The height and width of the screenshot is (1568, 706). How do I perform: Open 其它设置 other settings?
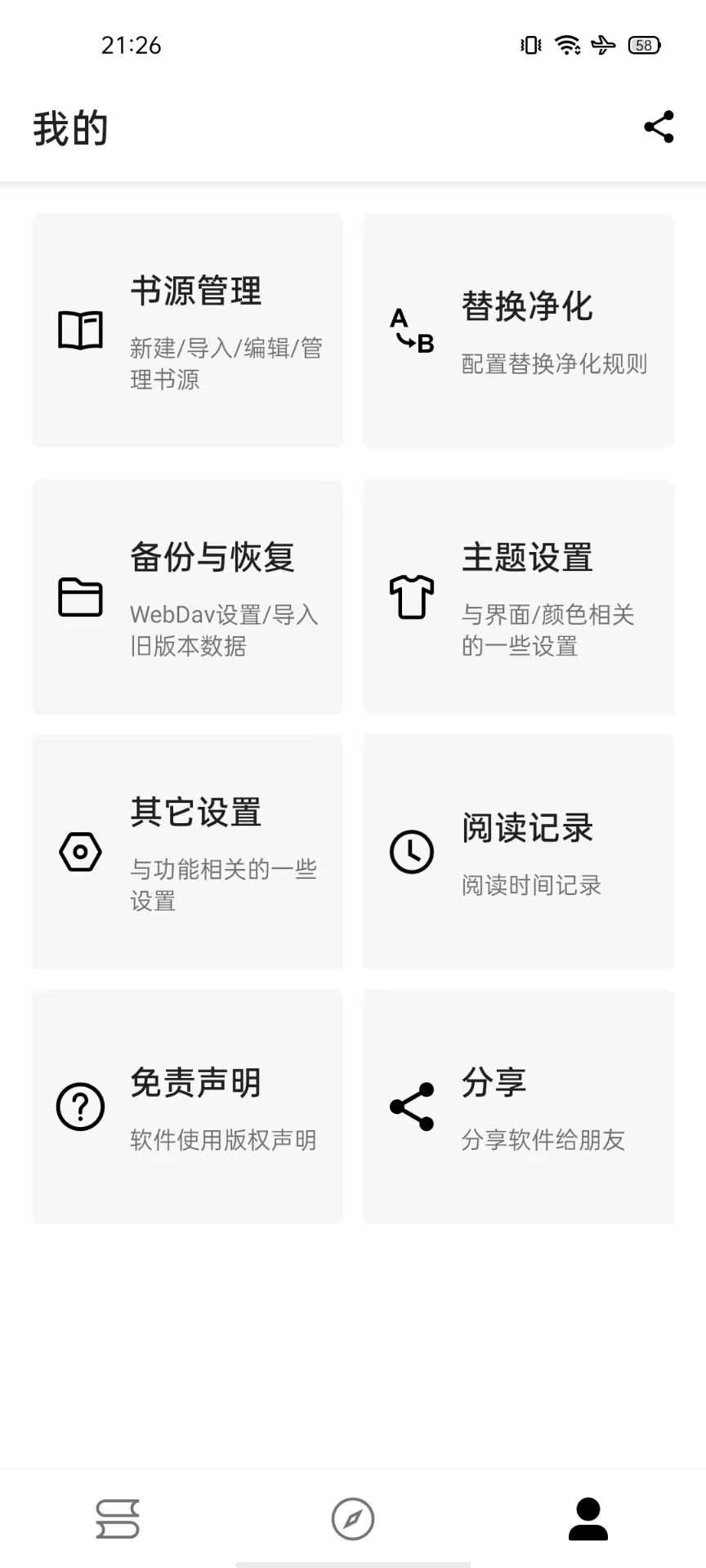pyautogui.click(x=187, y=852)
